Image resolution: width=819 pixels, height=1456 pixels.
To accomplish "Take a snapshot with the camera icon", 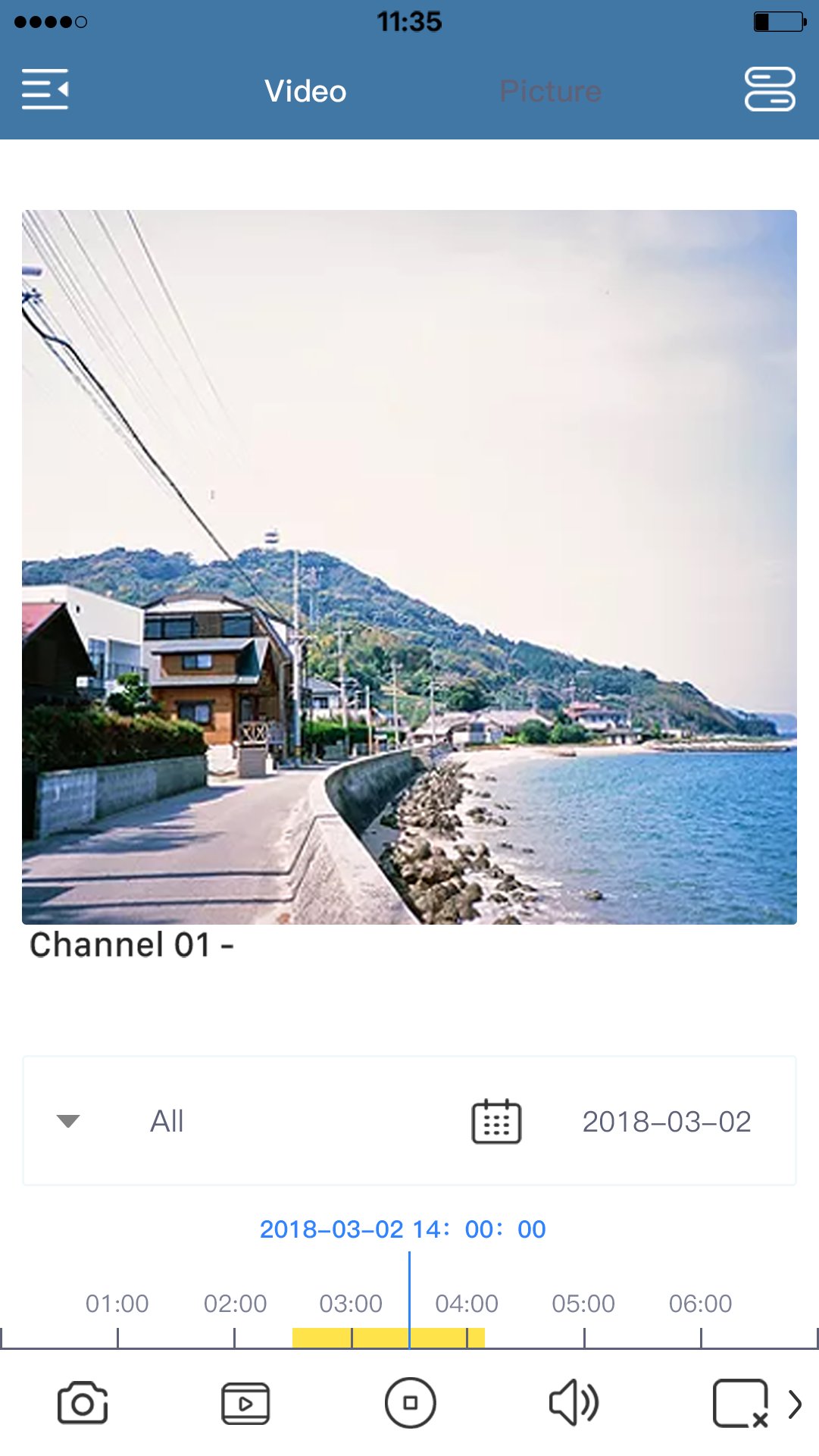I will click(82, 1403).
